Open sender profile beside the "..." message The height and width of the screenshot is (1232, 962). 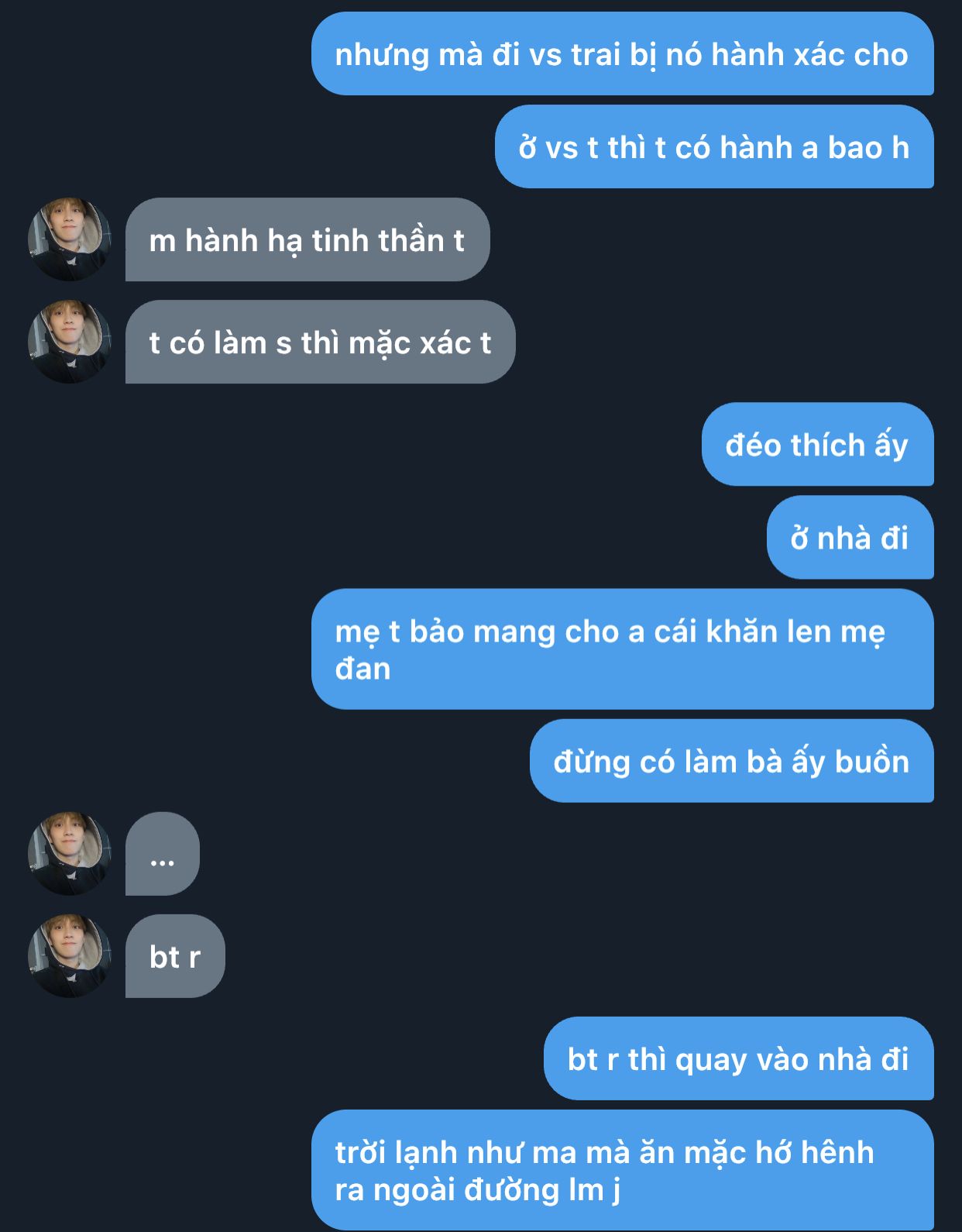[x=69, y=853]
